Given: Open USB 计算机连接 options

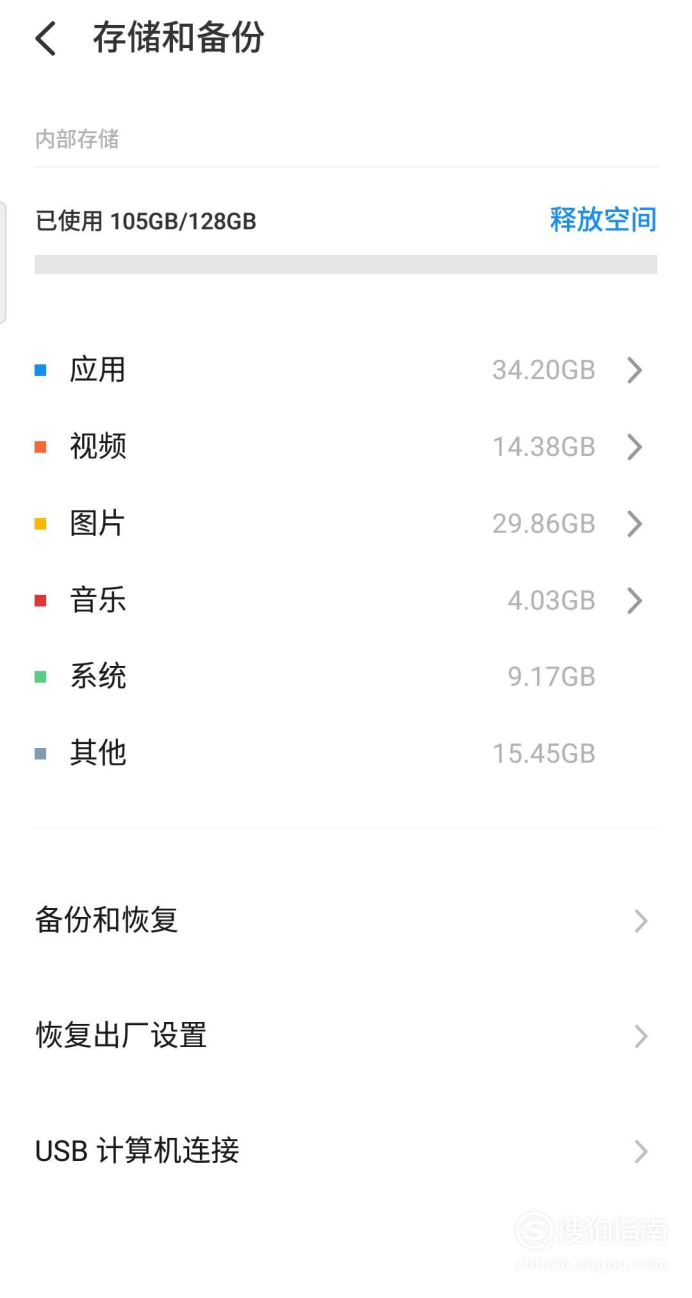Looking at the screenshot, I should pyautogui.click(x=346, y=1151).
